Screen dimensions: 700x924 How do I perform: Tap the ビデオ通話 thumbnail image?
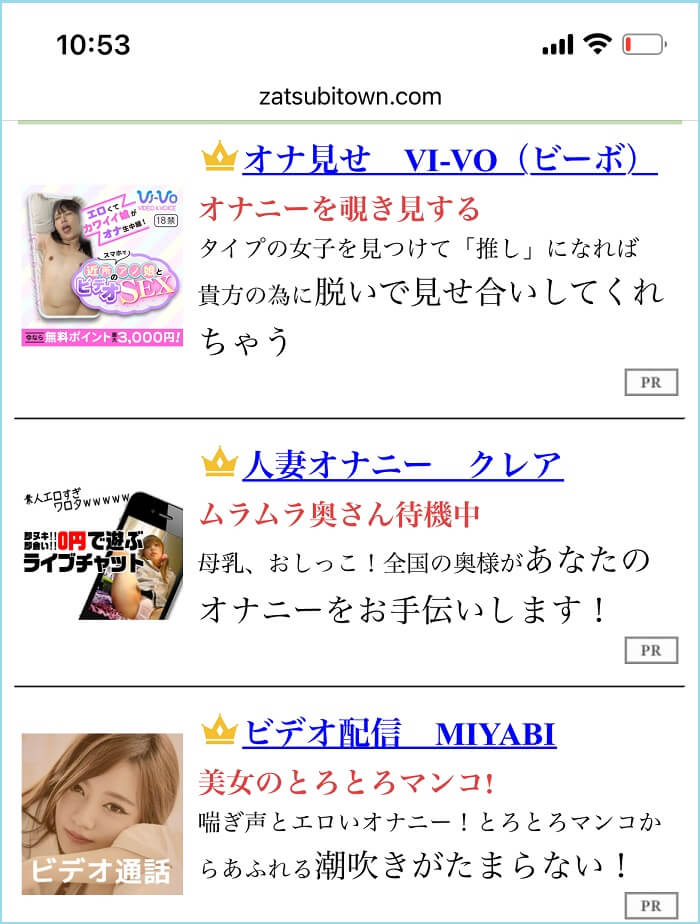(x=102, y=812)
